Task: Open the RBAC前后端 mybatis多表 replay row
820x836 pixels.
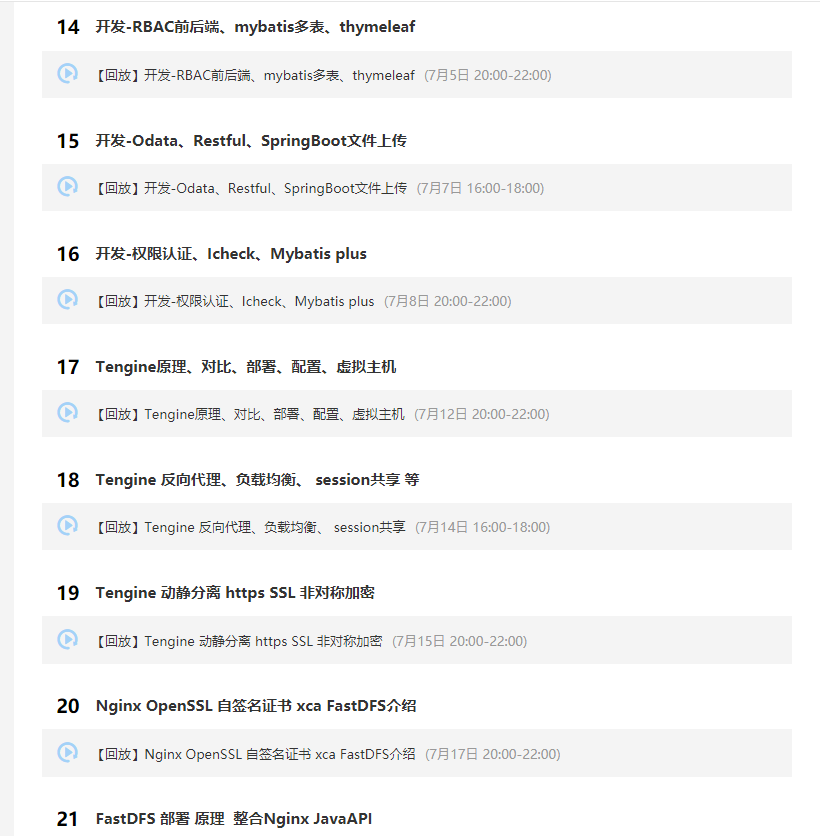Action: click(x=416, y=75)
